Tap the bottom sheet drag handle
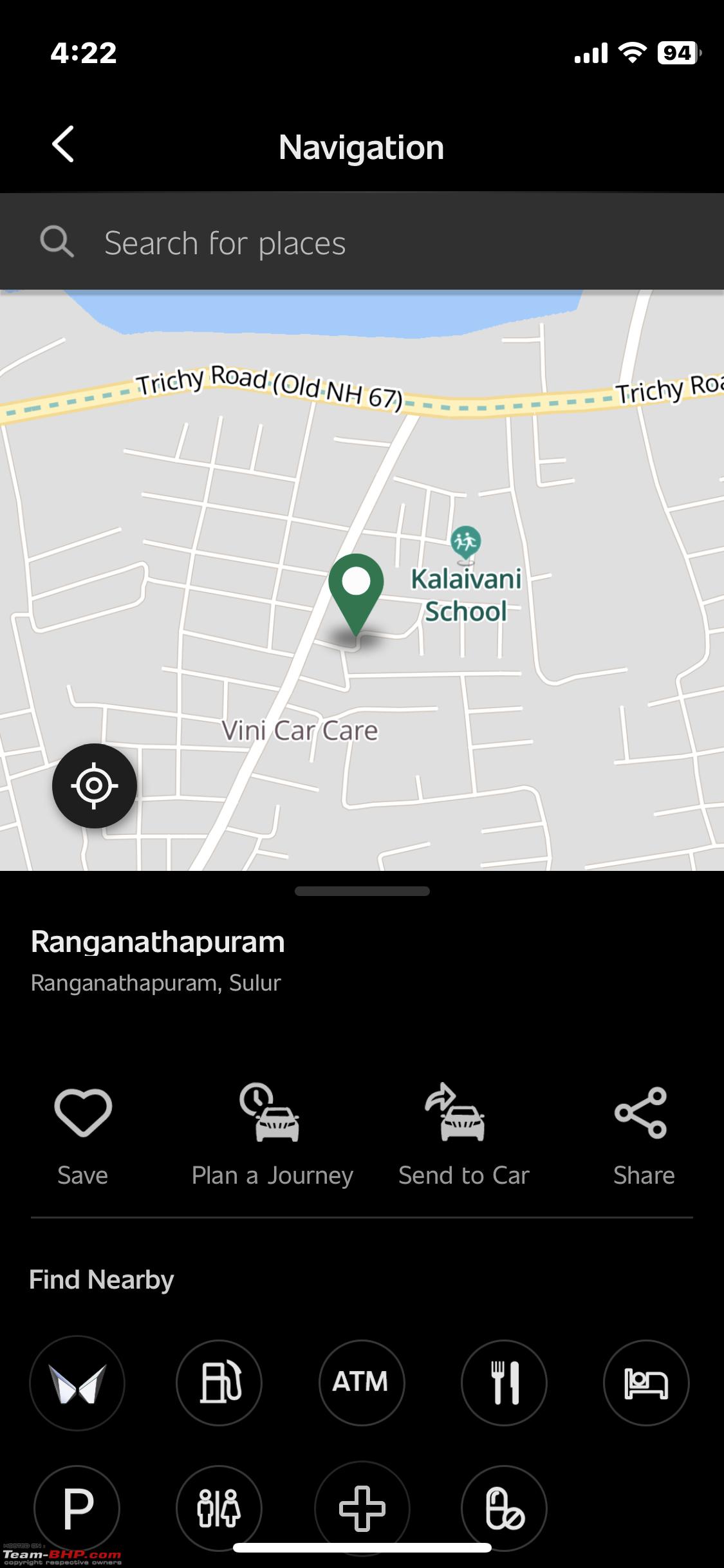Viewport: 724px width, 1568px height. (362, 891)
